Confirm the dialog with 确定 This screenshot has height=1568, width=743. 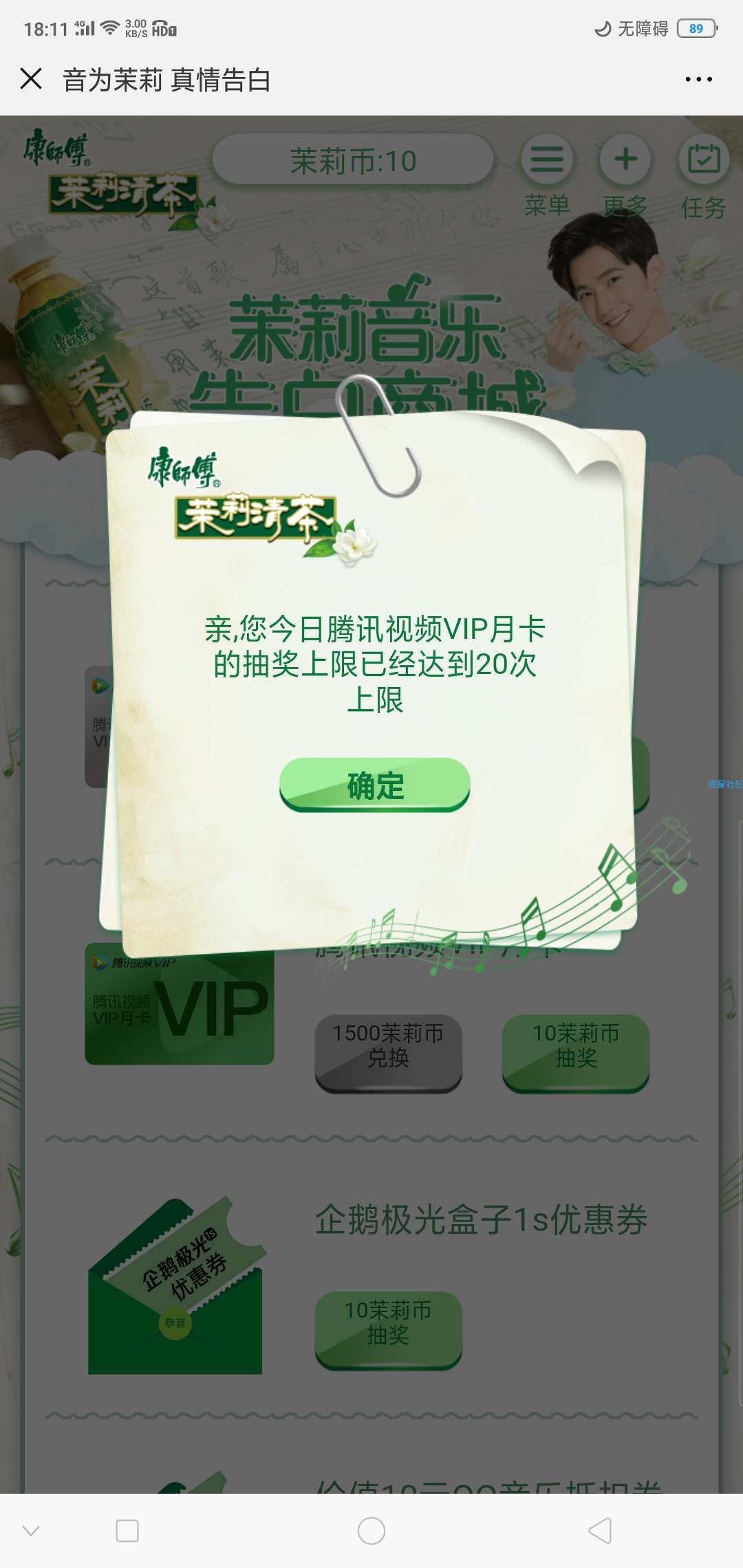(374, 785)
